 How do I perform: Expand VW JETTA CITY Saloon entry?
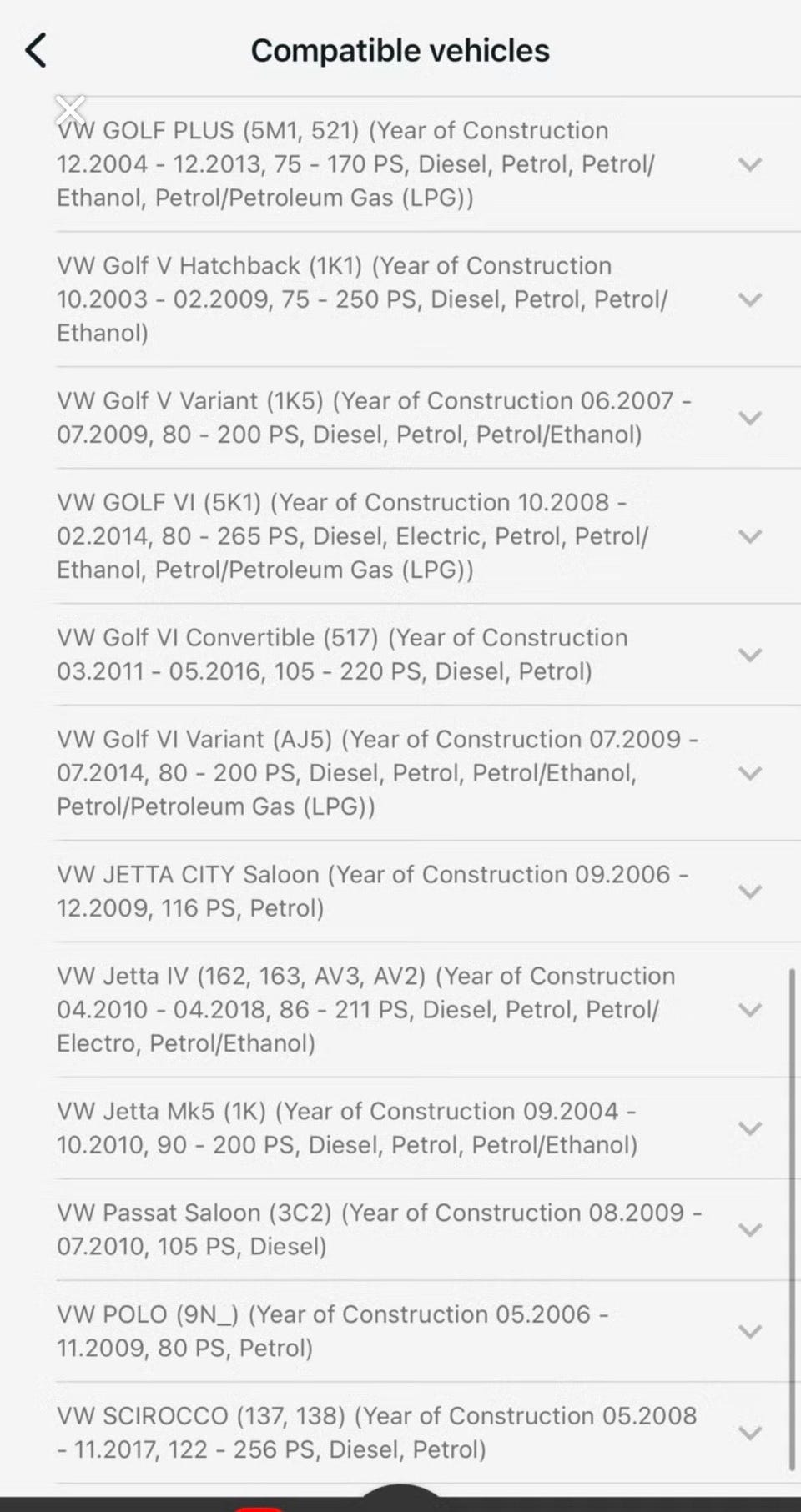tap(750, 892)
